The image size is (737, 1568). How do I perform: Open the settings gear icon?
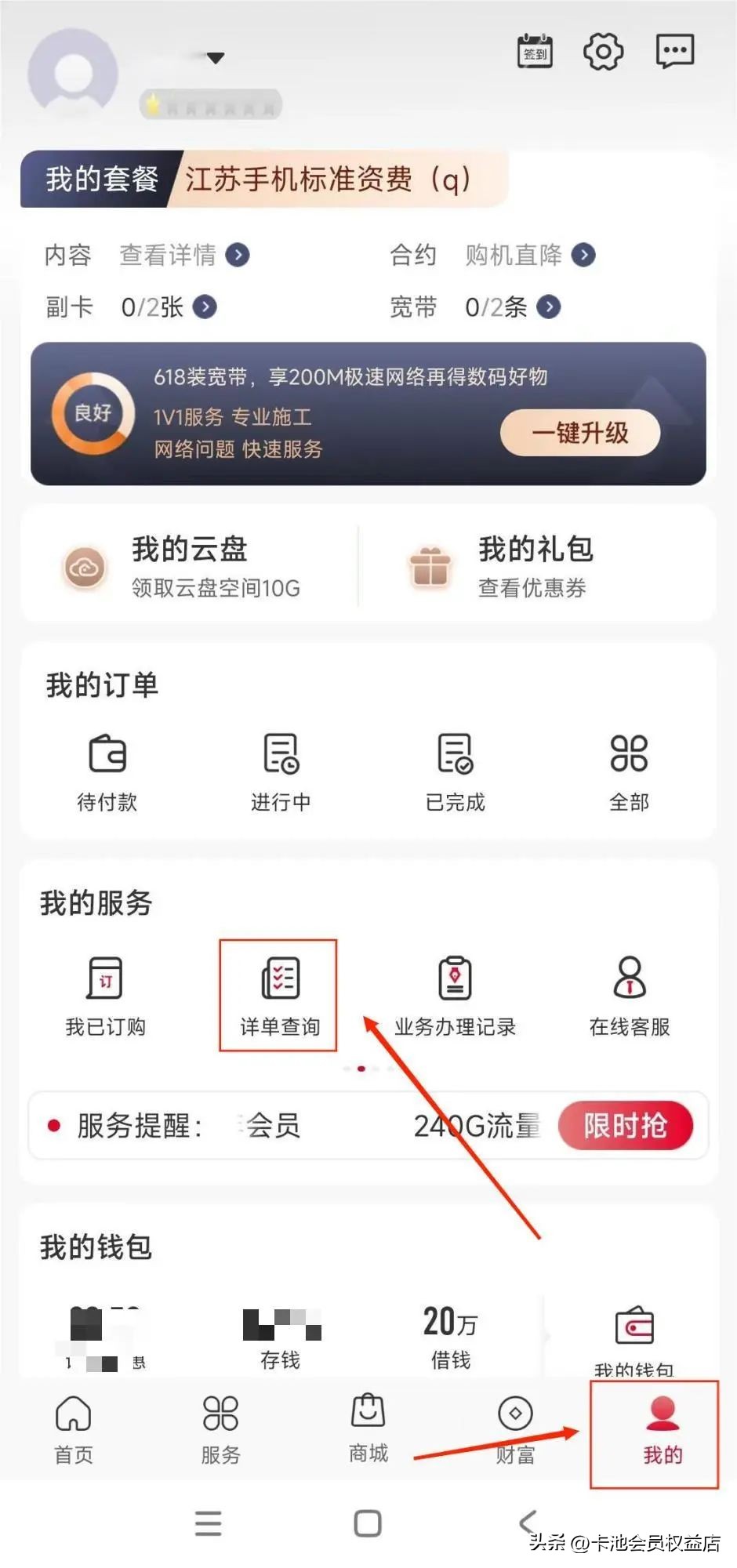coord(604,51)
